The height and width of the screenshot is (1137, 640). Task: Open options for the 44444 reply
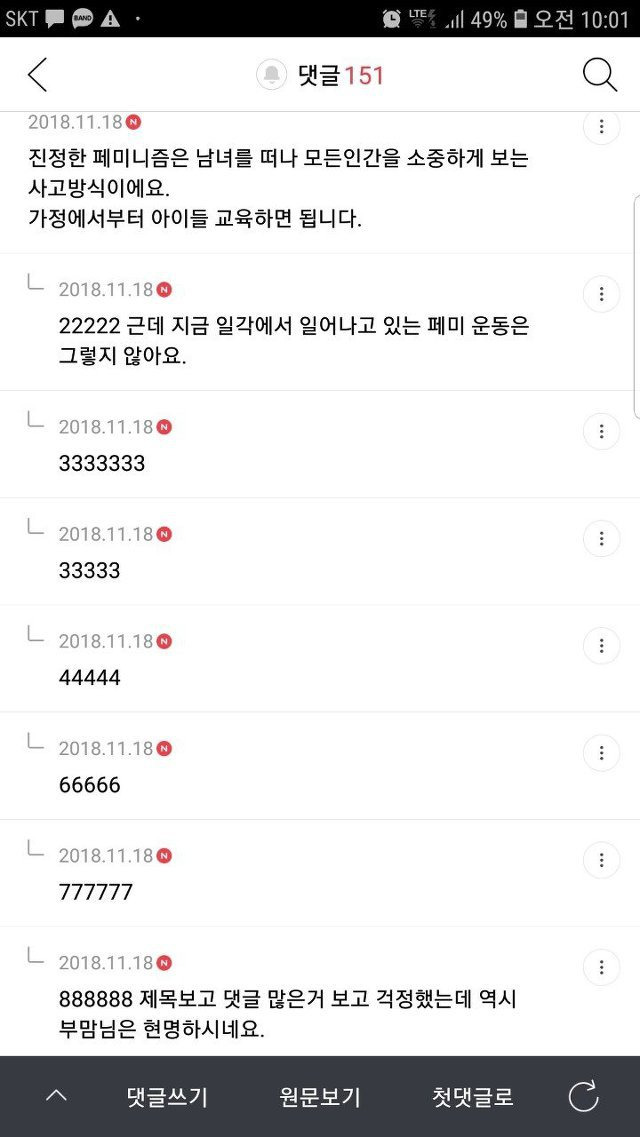tap(601, 645)
